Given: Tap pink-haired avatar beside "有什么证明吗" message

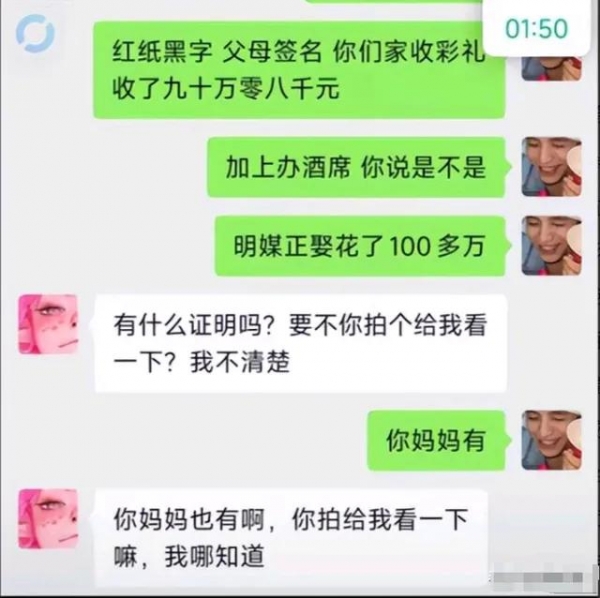Looking at the screenshot, I should coord(47,324).
